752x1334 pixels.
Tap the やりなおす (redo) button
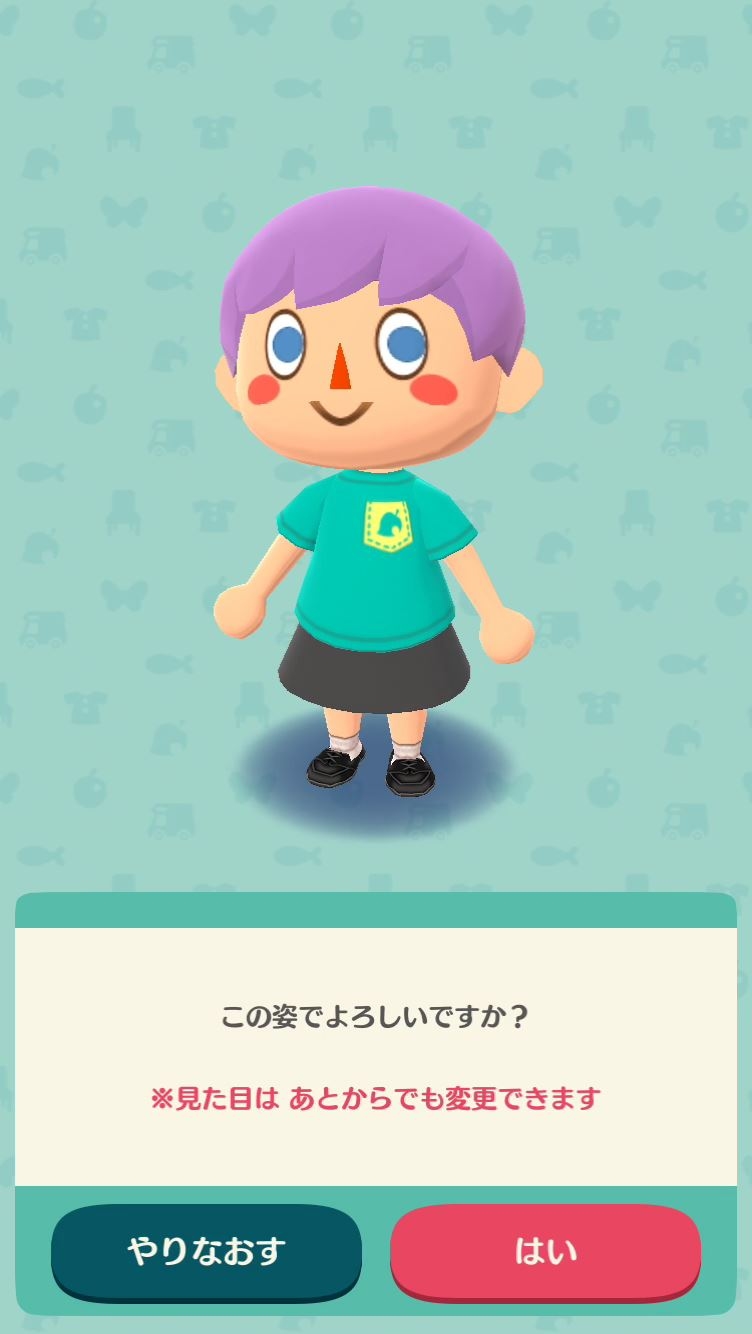click(206, 1251)
